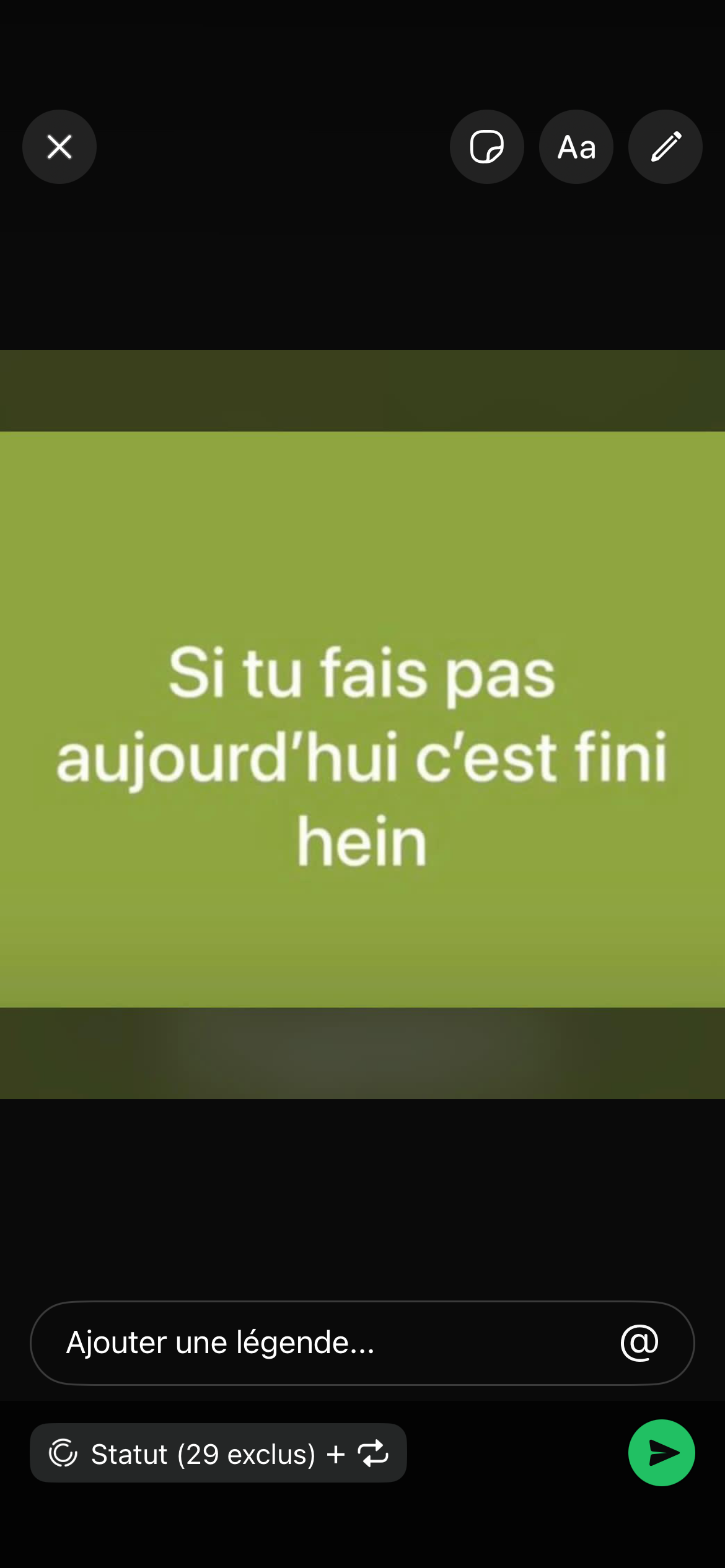This screenshot has width=725, height=1568.
Task: Tap the @ mention icon
Action: (x=639, y=1343)
